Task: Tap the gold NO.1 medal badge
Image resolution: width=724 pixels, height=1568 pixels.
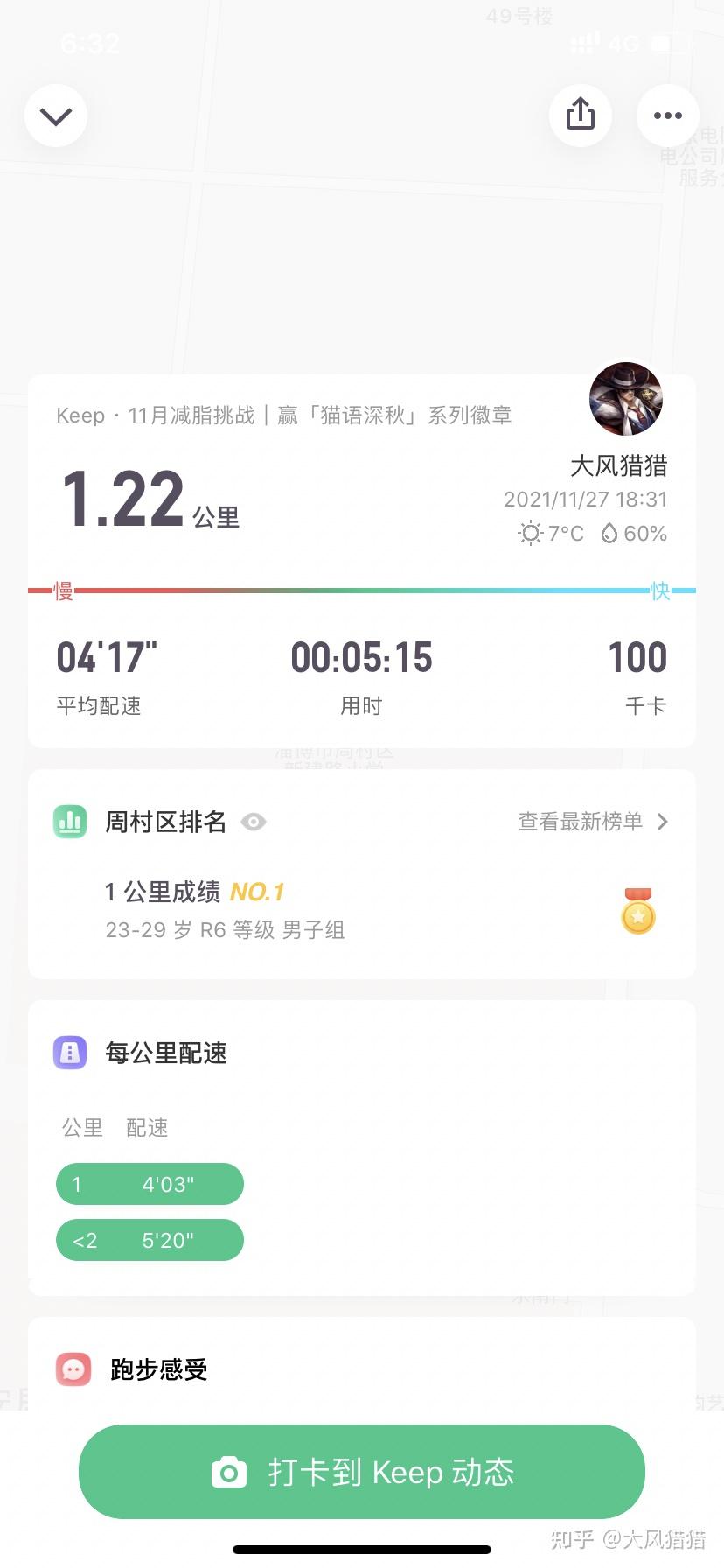Action: click(x=637, y=913)
